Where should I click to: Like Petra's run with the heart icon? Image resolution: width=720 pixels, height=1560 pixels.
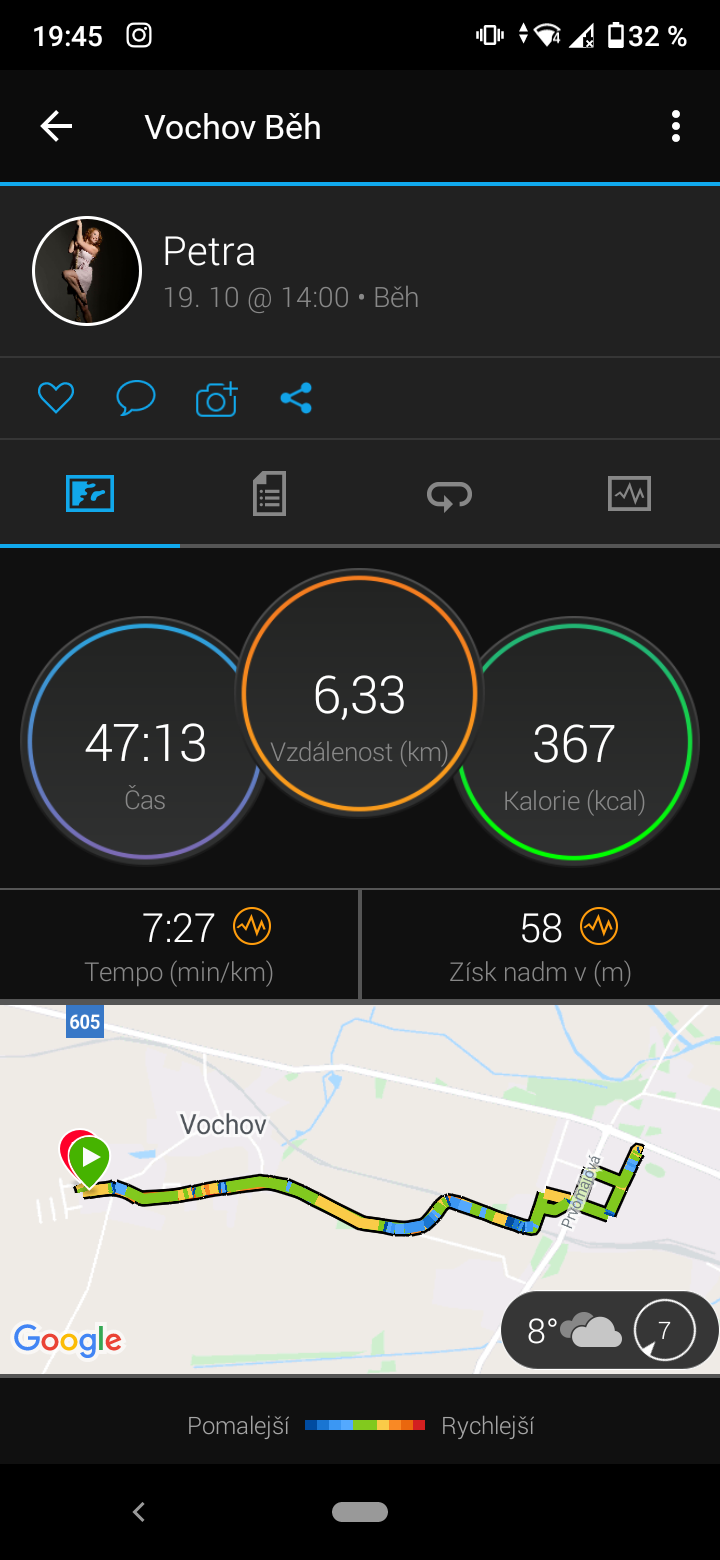tap(56, 399)
